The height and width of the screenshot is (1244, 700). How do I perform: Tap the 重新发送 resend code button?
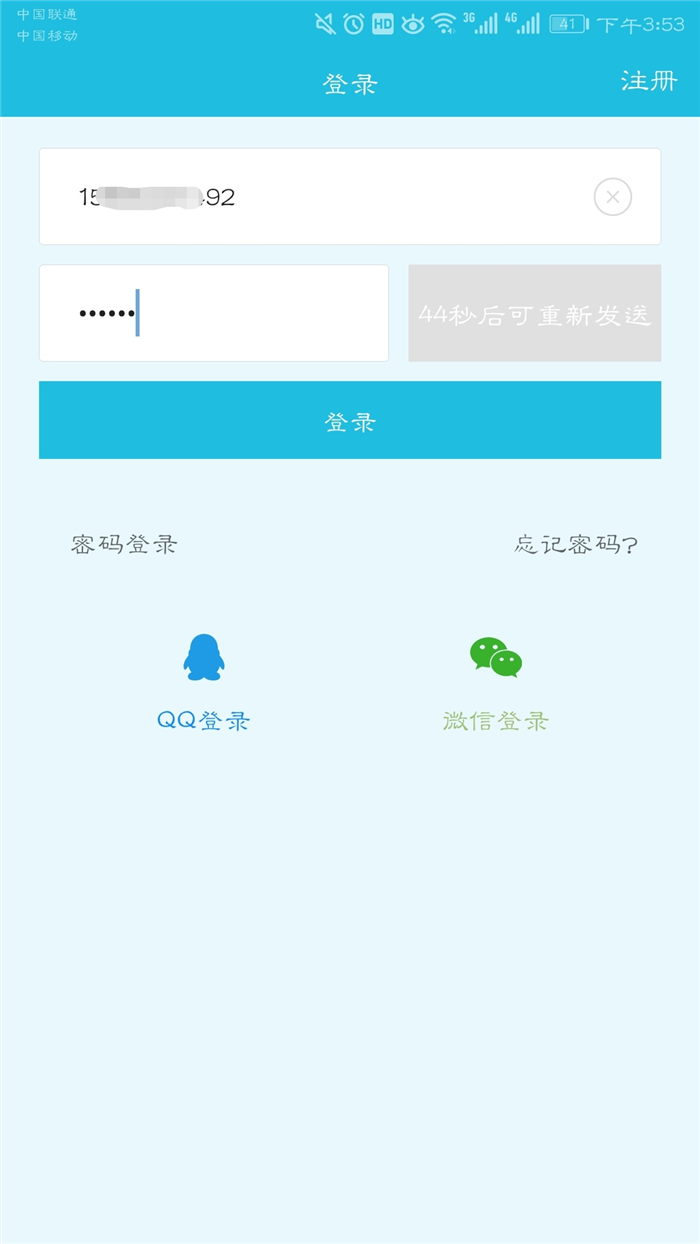pyautogui.click(x=534, y=313)
